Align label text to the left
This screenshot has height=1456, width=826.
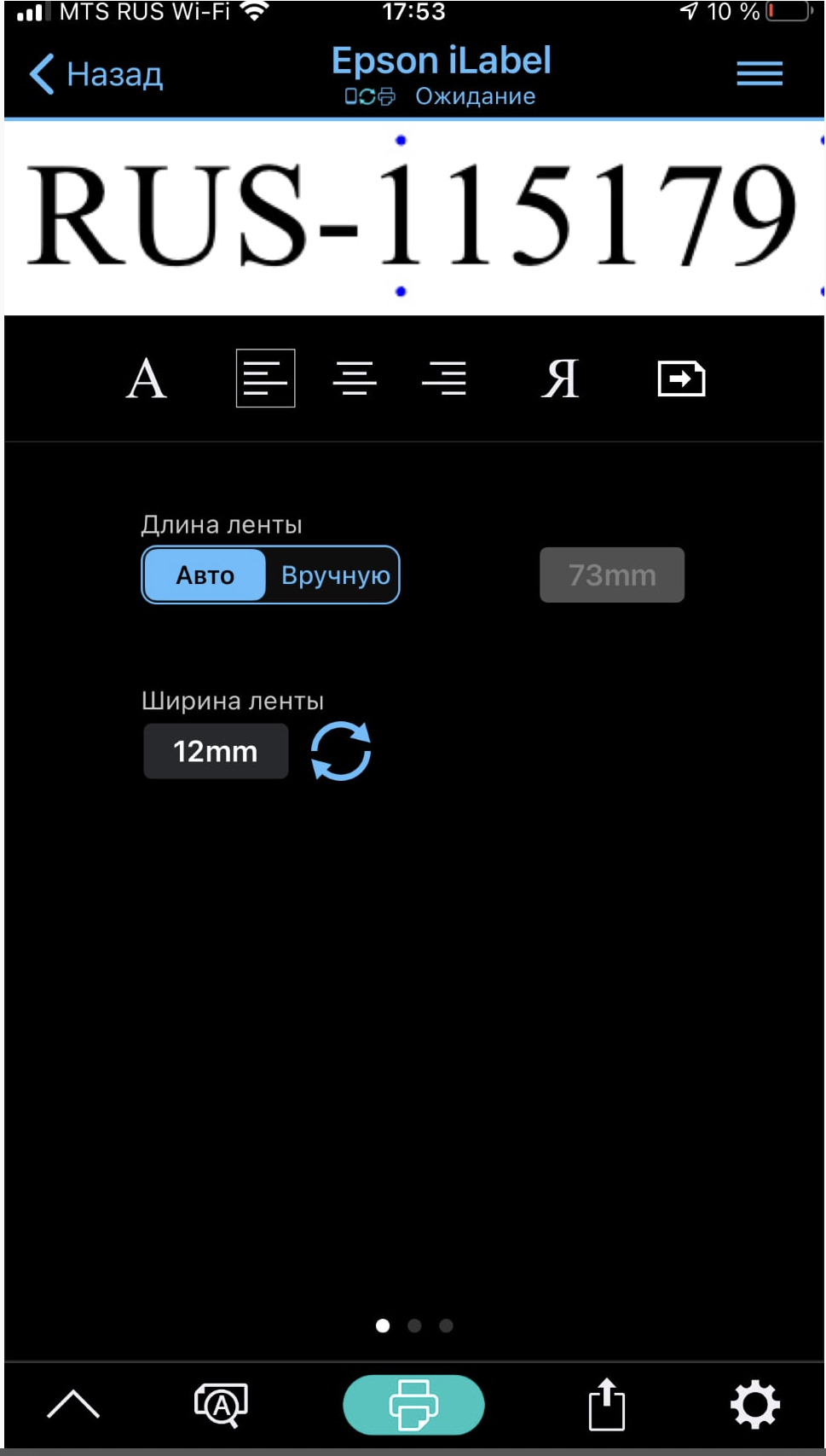pyautogui.click(x=265, y=378)
